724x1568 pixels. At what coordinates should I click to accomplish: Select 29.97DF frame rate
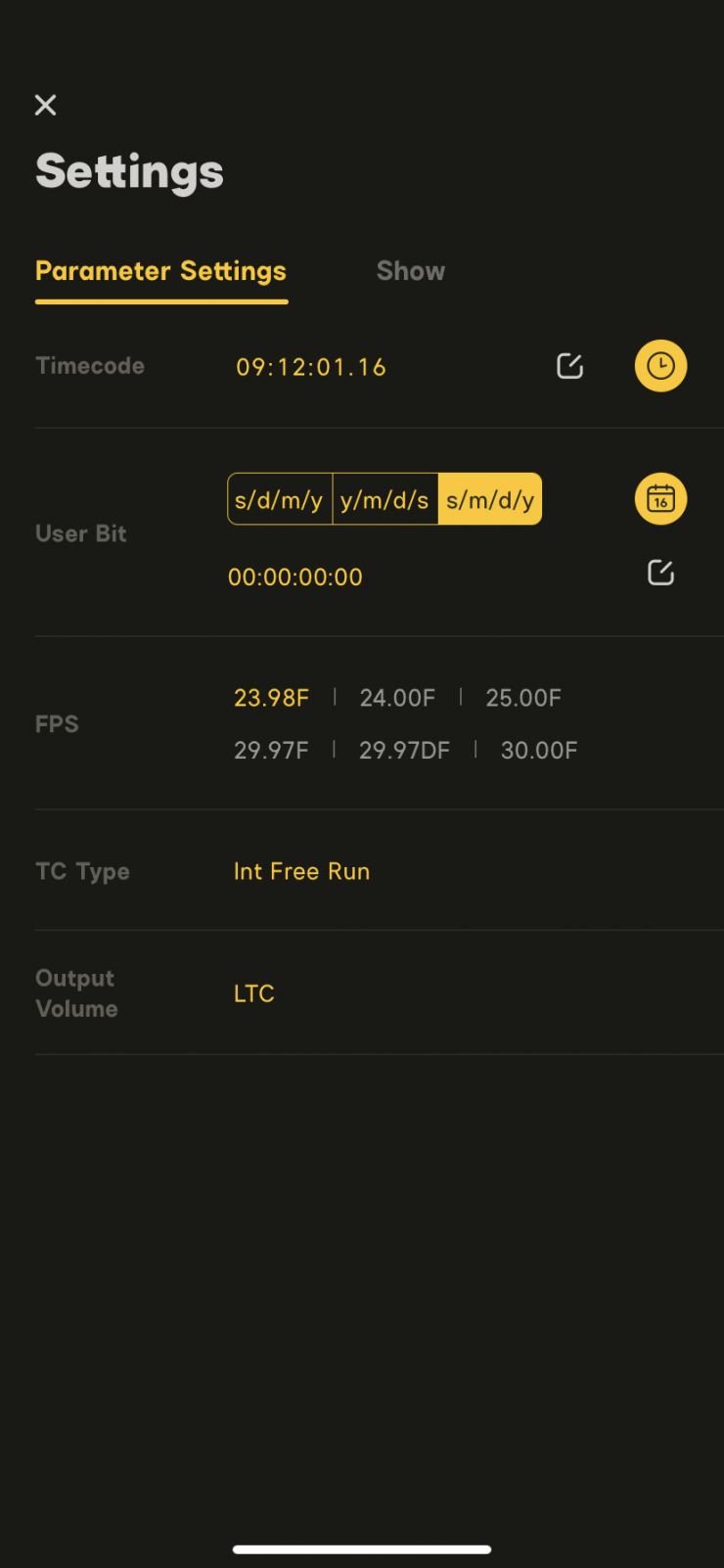click(x=404, y=751)
